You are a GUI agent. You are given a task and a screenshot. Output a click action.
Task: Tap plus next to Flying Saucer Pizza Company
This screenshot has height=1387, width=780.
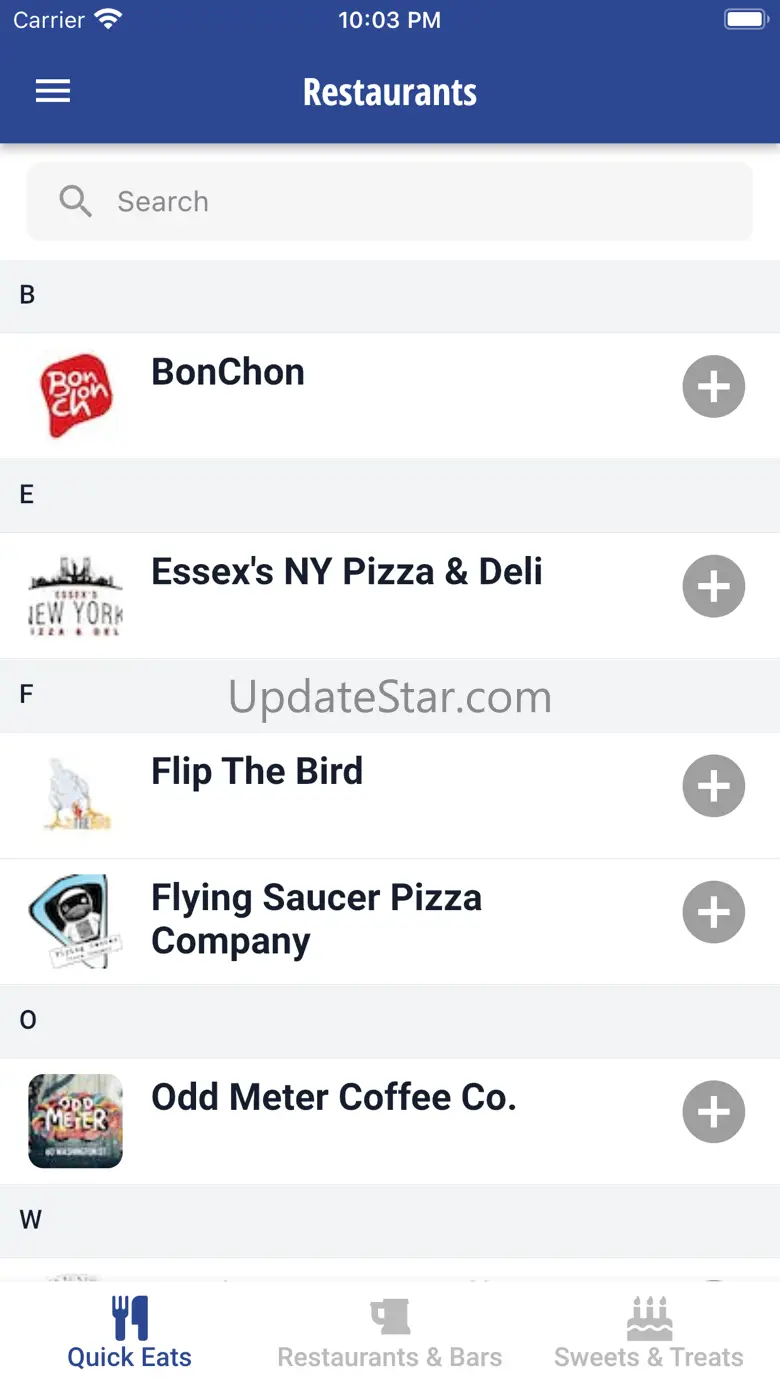tap(713, 913)
